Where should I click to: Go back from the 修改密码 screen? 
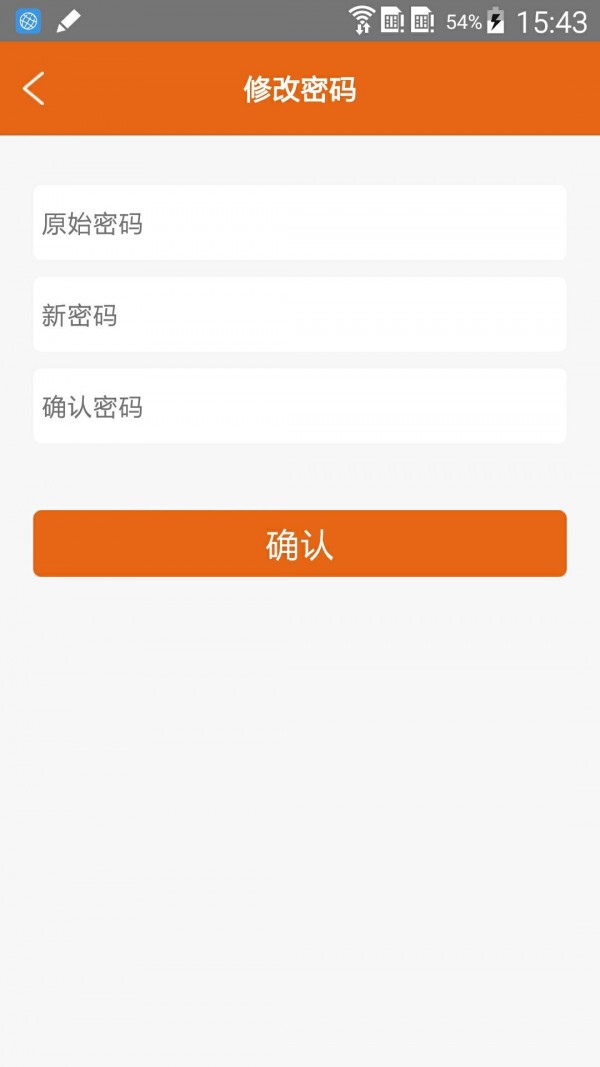pos(34,89)
